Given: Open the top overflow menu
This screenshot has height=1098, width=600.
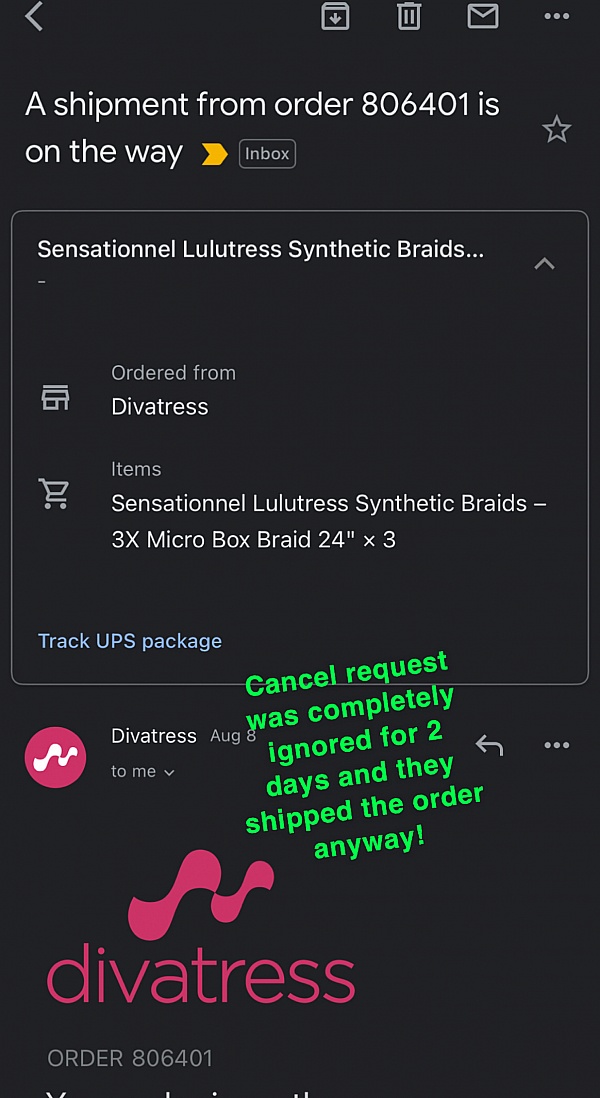Looking at the screenshot, I should pyautogui.click(x=556, y=16).
